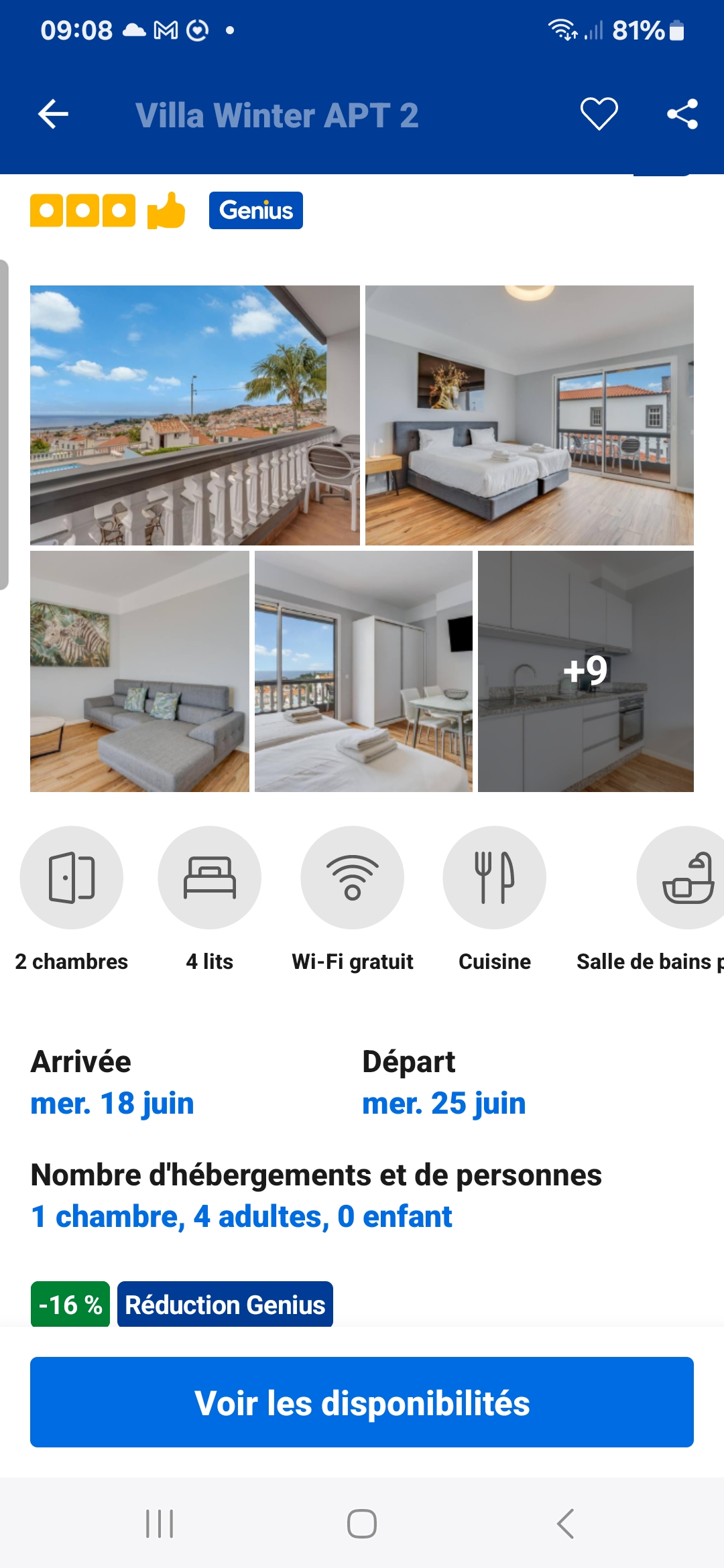Share this property listing
Screen dimensions: 724x1568
pos(682,114)
